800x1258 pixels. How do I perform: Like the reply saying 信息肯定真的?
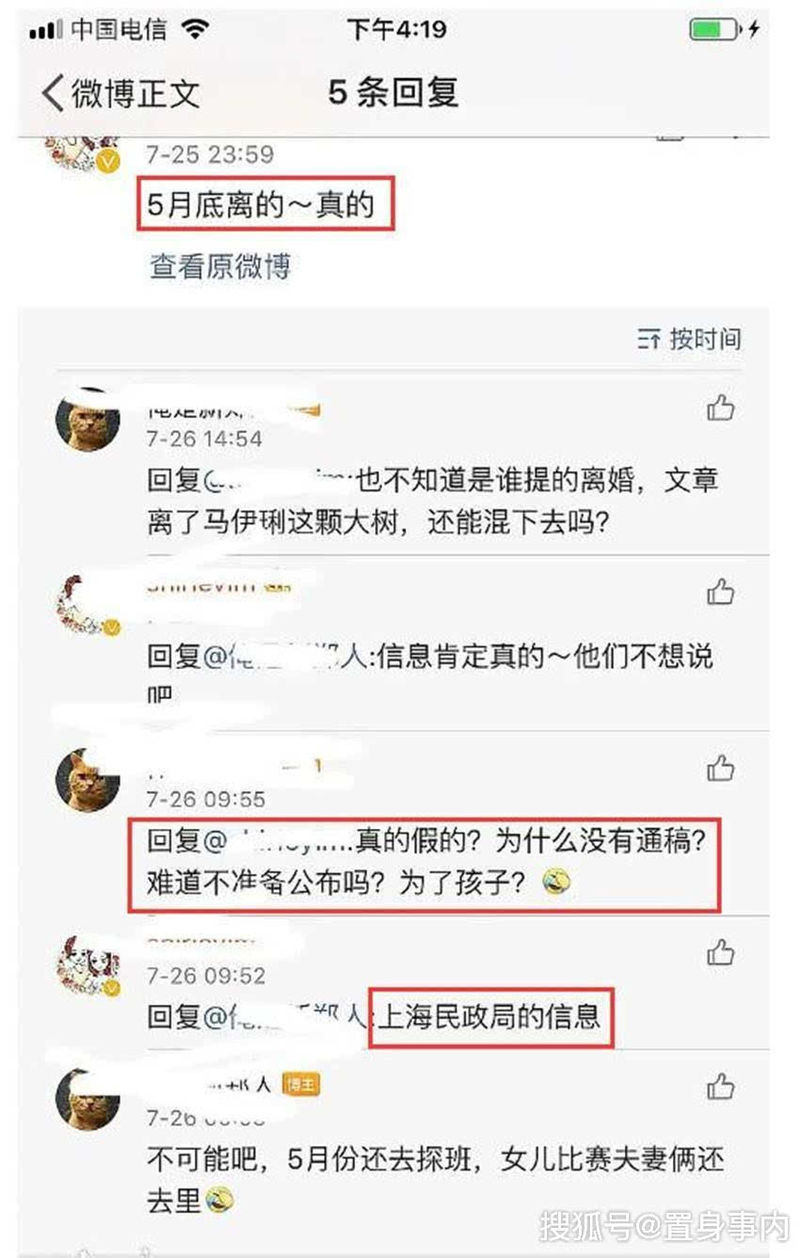tap(720, 593)
